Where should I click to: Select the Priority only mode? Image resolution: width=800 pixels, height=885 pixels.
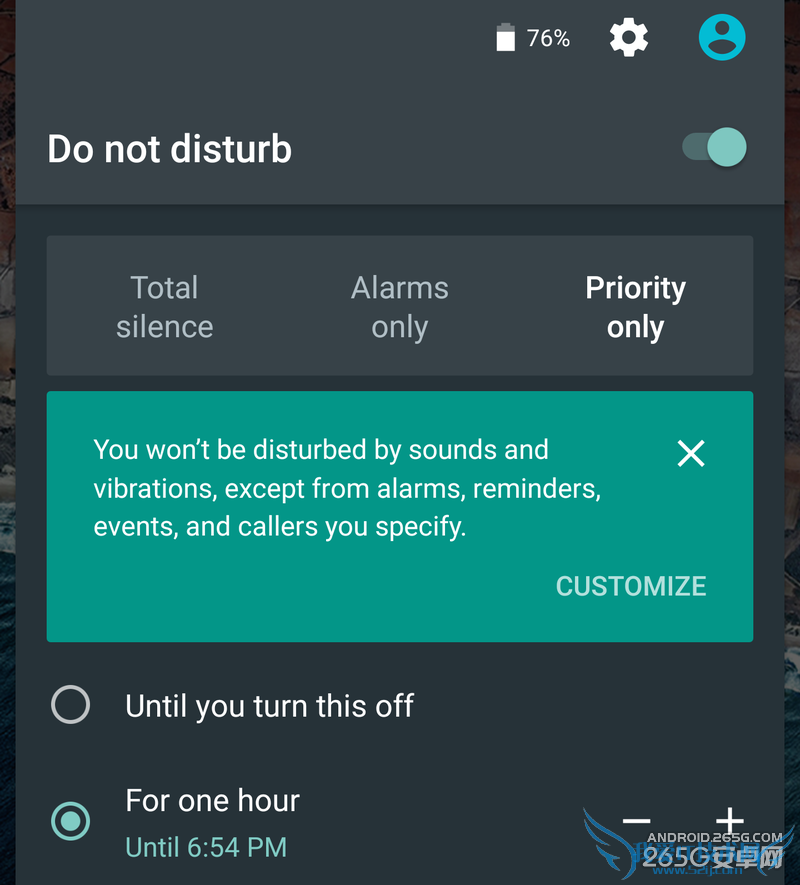pos(635,306)
